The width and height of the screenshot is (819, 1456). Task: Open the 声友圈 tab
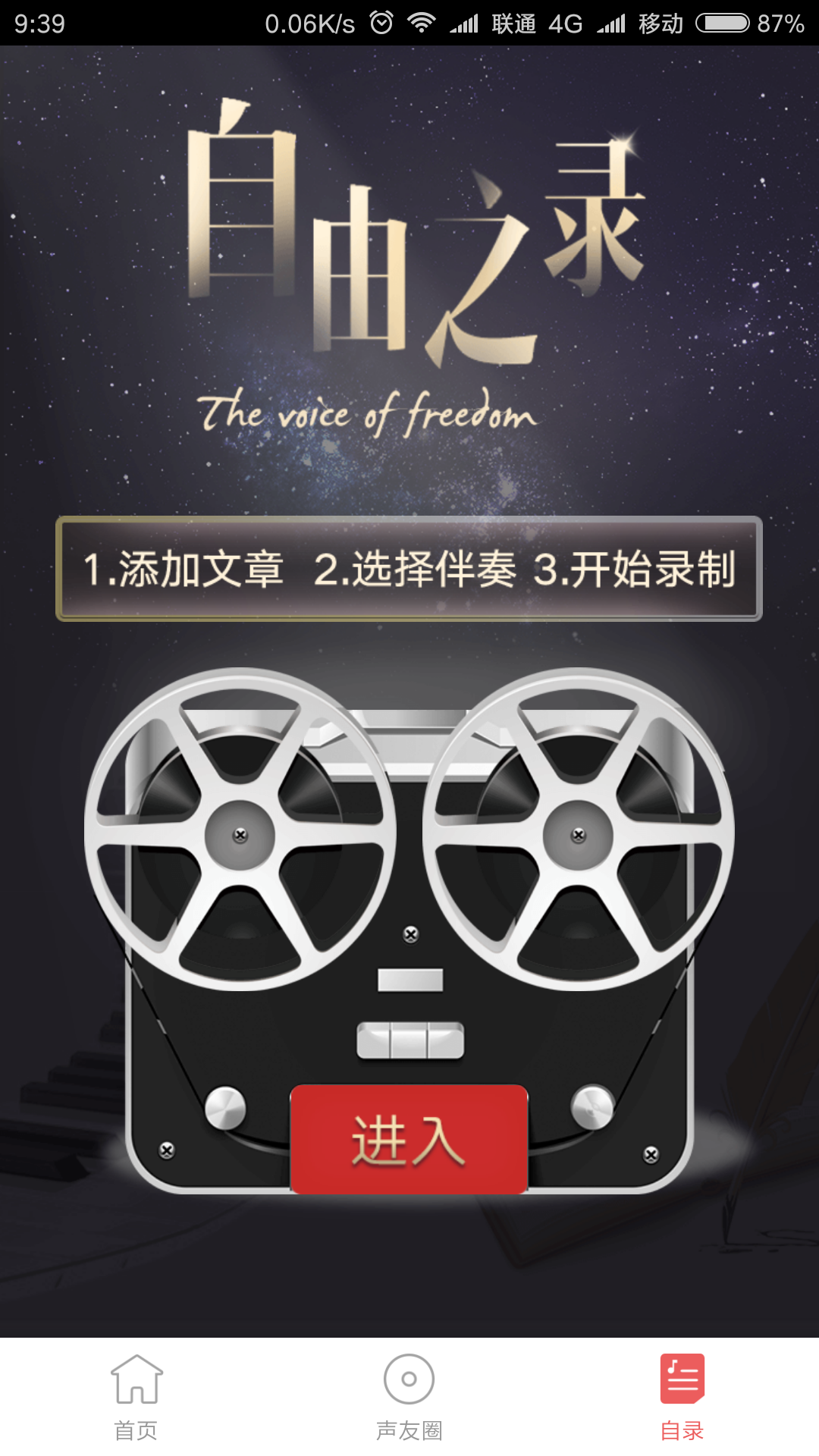click(409, 1397)
